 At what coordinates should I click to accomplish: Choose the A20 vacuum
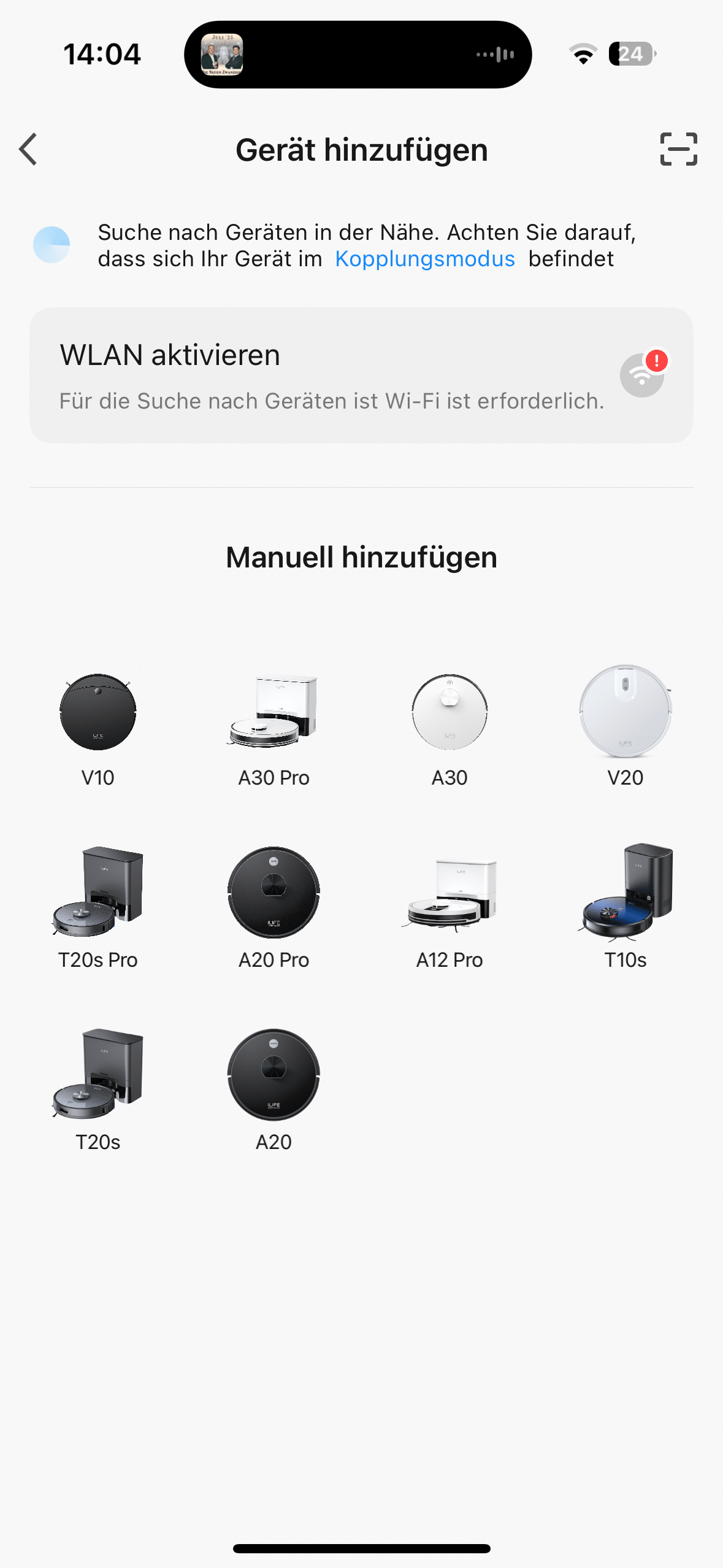[274, 1090]
